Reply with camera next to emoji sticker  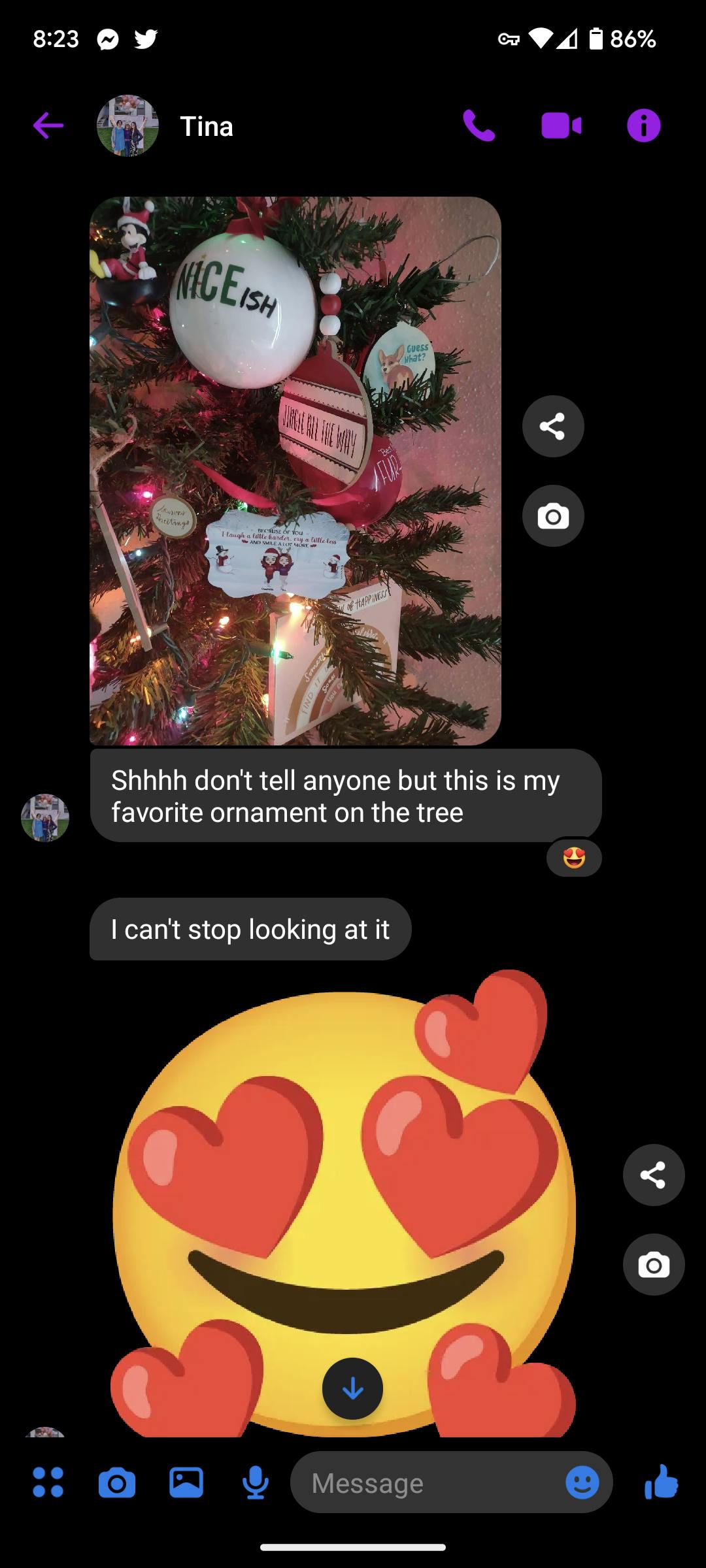point(653,1265)
